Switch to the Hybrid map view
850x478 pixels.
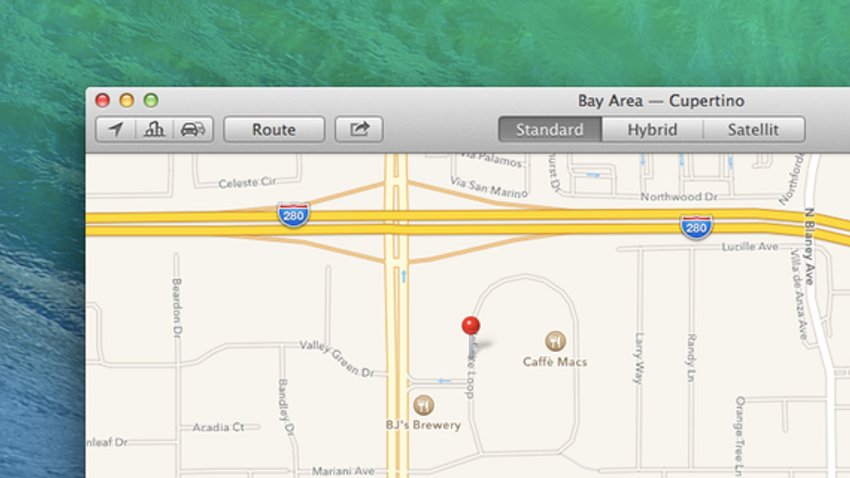pos(652,130)
